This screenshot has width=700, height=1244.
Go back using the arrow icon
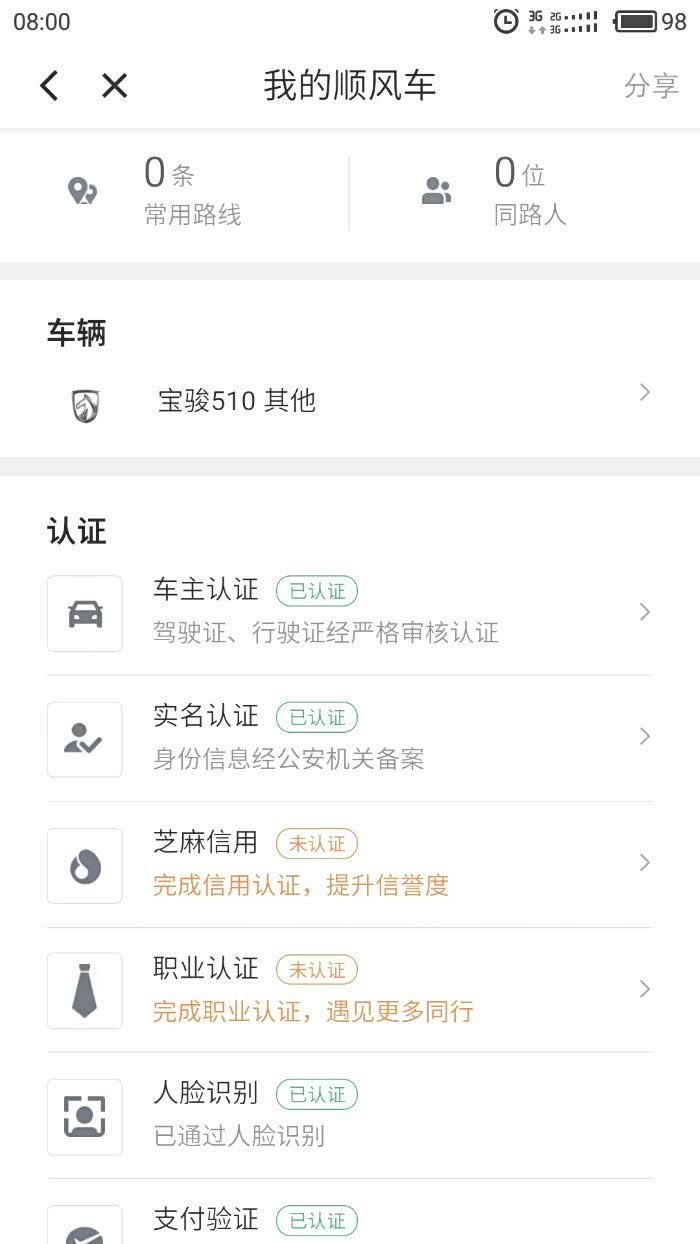pos(49,86)
